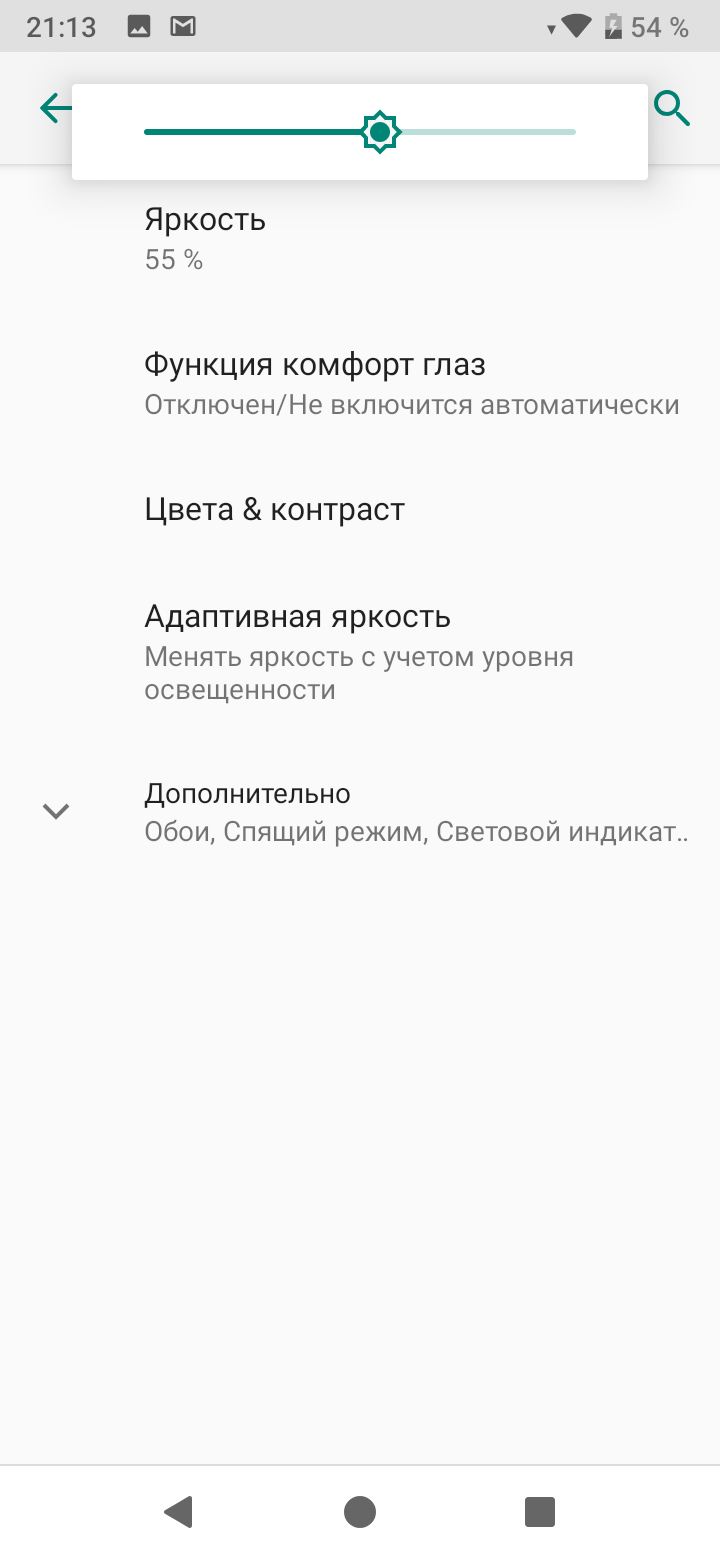Tap the system home button
The width and height of the screenshot is (720, 1560).
pos(360,1511)
